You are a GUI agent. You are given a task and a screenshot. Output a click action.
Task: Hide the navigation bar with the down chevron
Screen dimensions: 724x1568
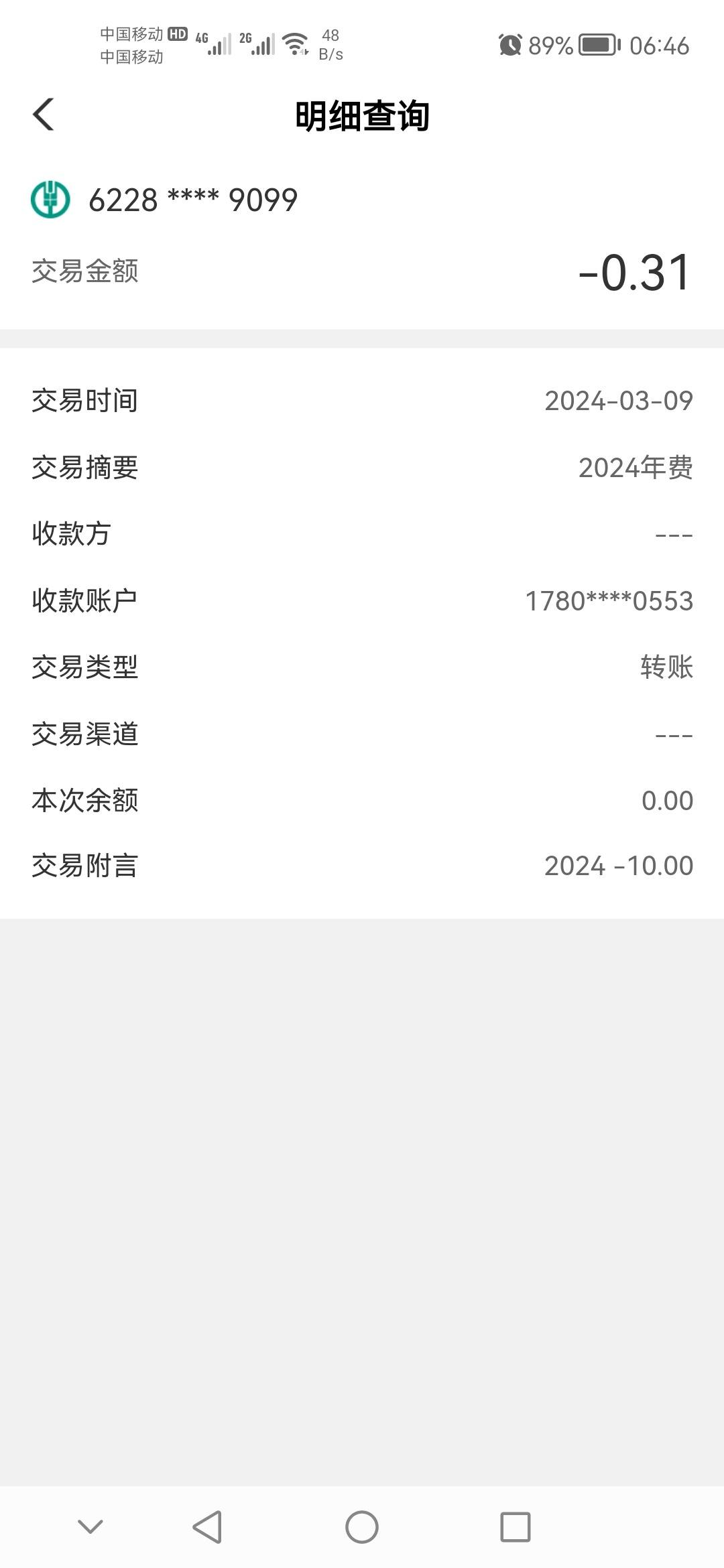[90, 1526]
